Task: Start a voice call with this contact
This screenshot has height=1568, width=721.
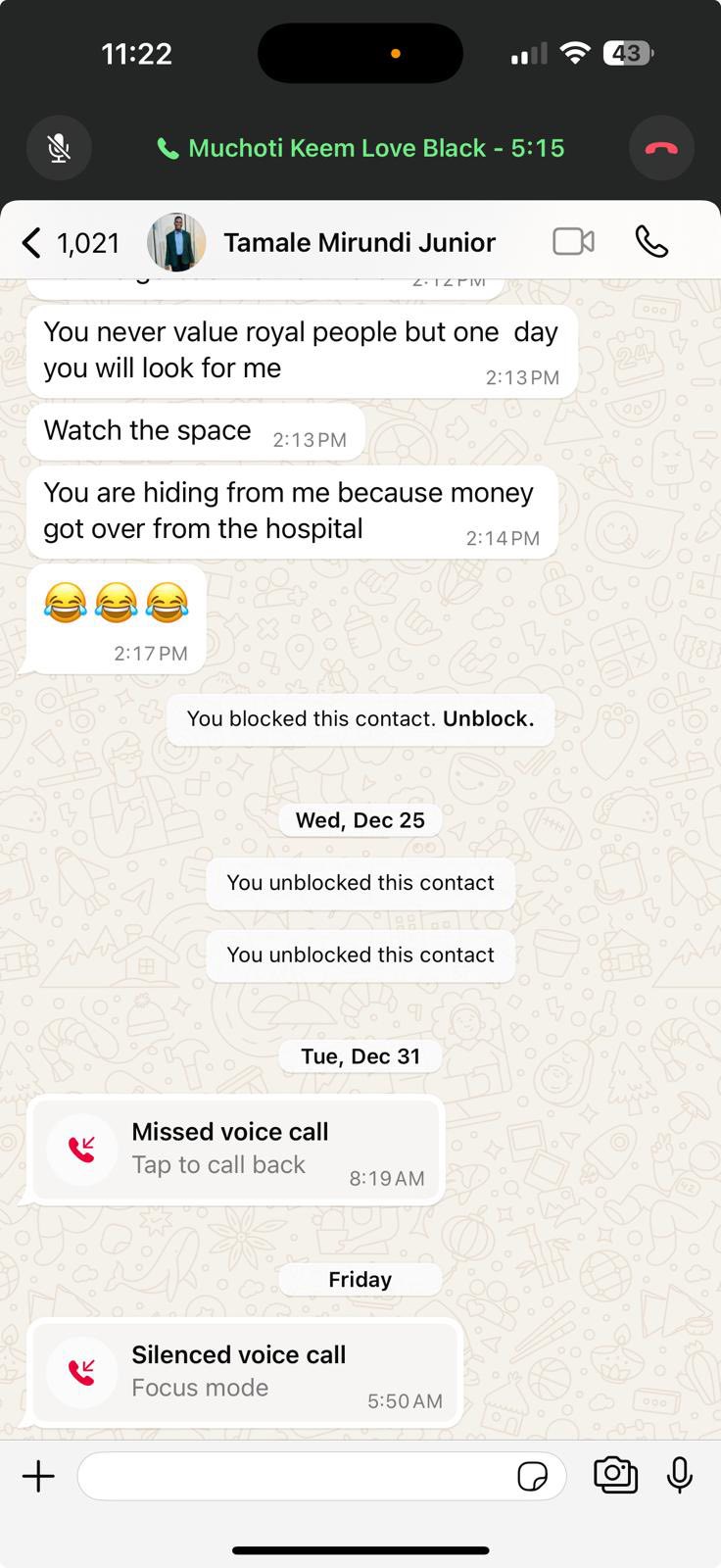Action: pyautogui.click(x=651, y=241)
